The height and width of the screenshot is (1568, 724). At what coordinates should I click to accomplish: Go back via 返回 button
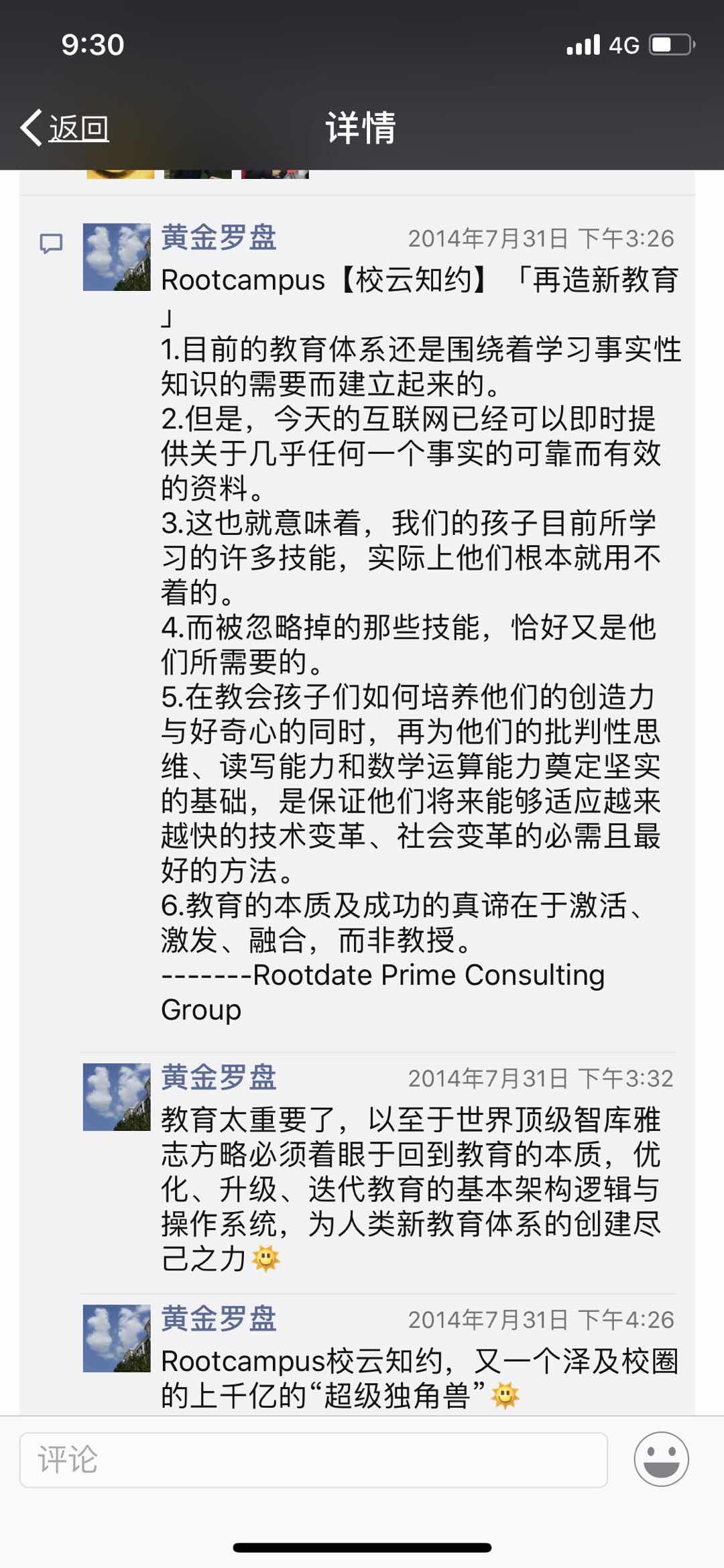click(x=66, y=127)
